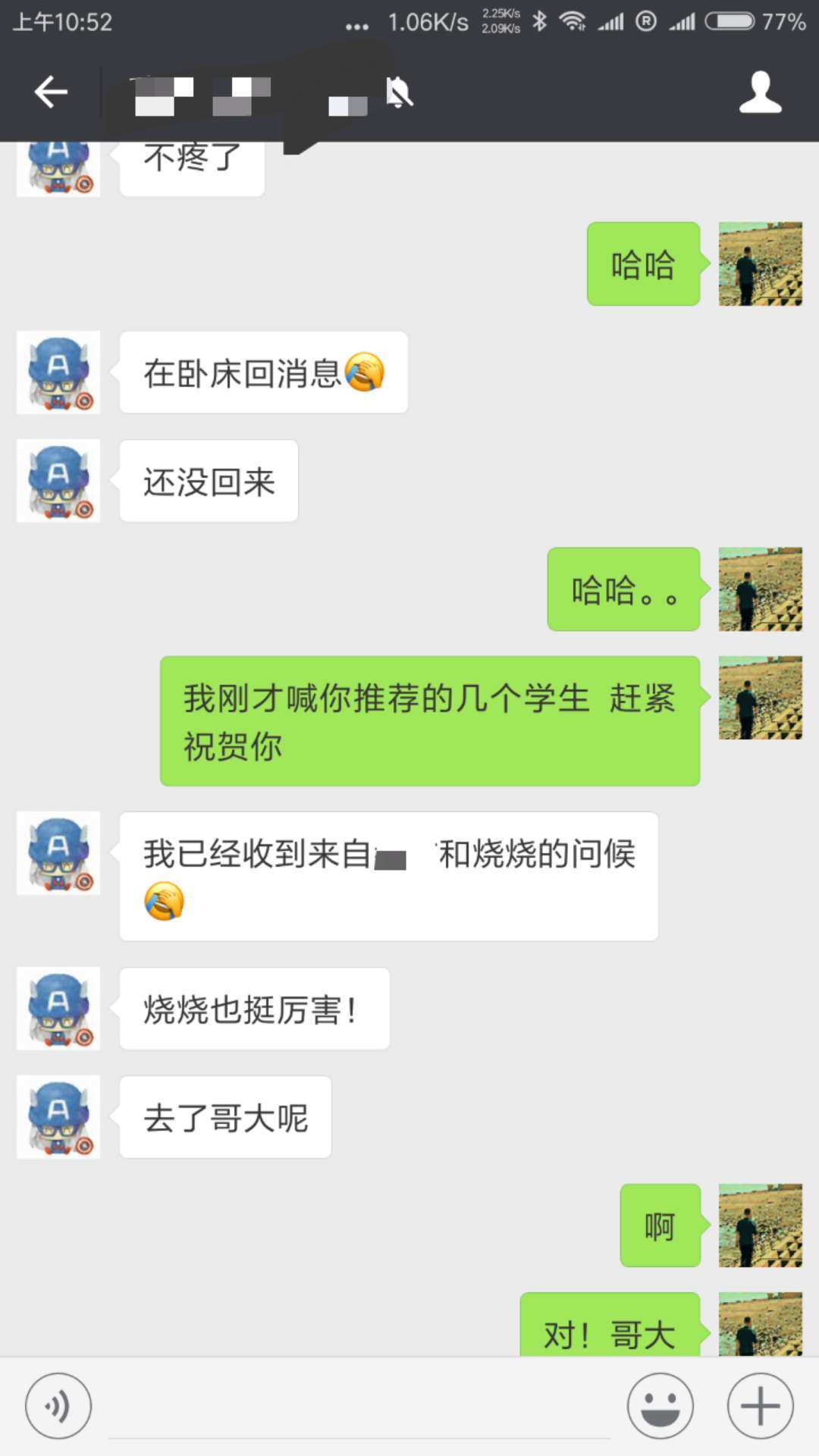The image size is (819, 1456).
Task: Tap the message text field
Action: [x=359, y=1407]
